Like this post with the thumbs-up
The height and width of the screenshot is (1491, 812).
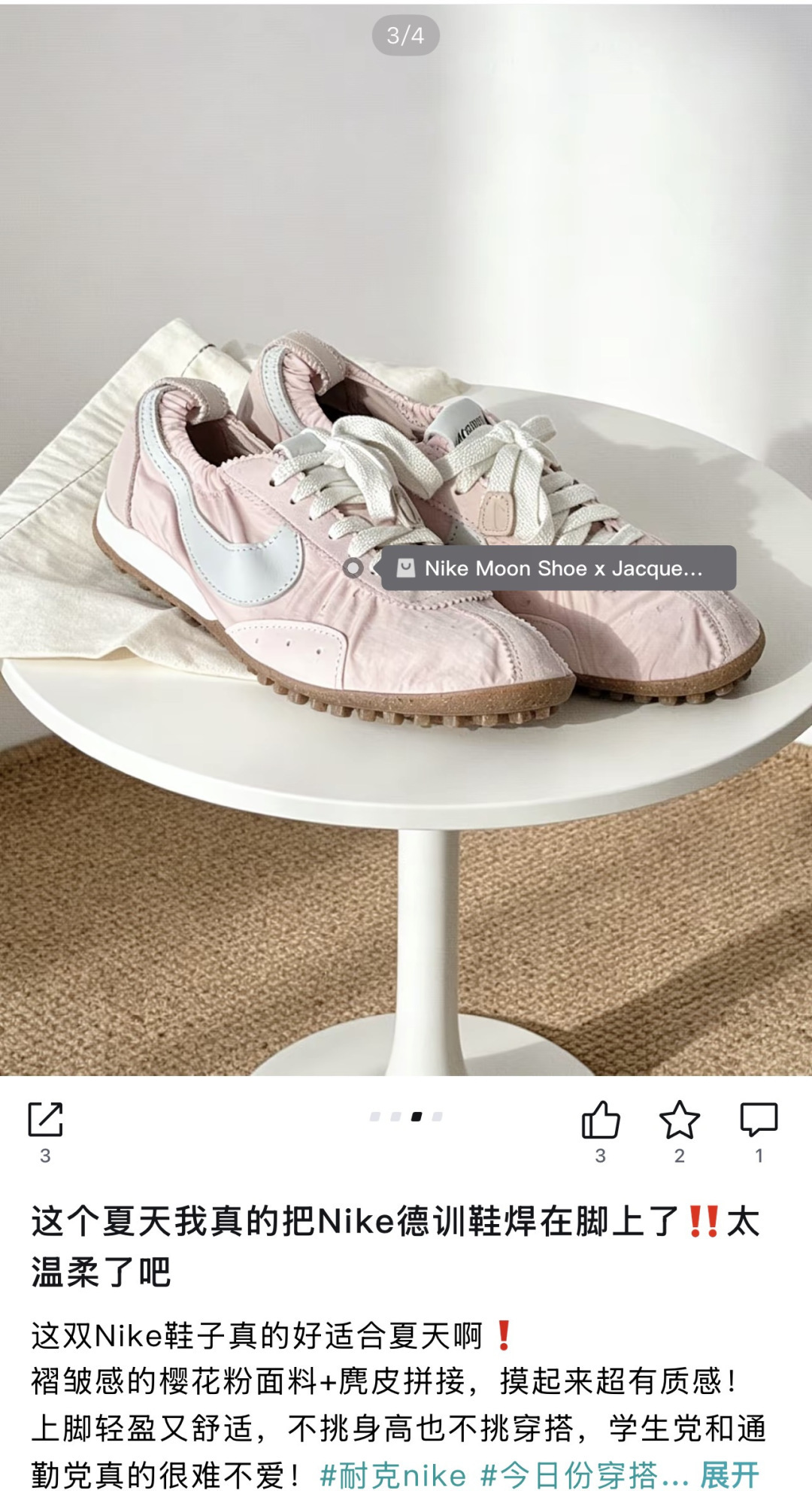[x=601, y=1120]
